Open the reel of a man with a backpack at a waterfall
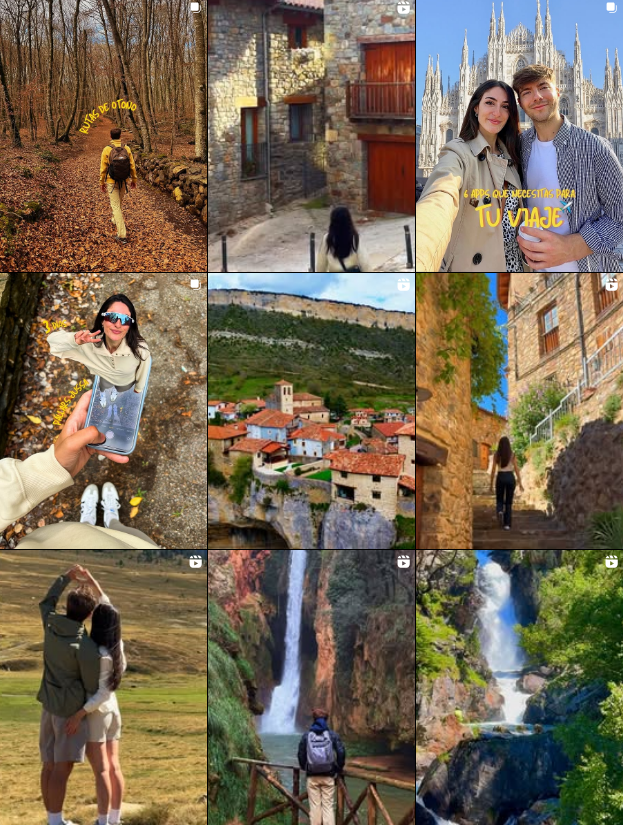This screenshot has height=825, width=623. [x=311, y=688]
